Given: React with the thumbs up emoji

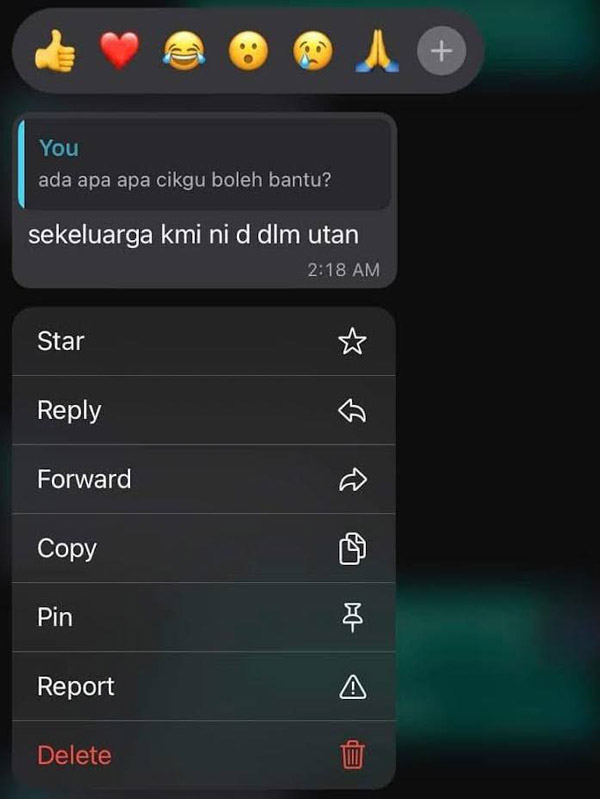Looking at the screenshot, I should [55, 51].
